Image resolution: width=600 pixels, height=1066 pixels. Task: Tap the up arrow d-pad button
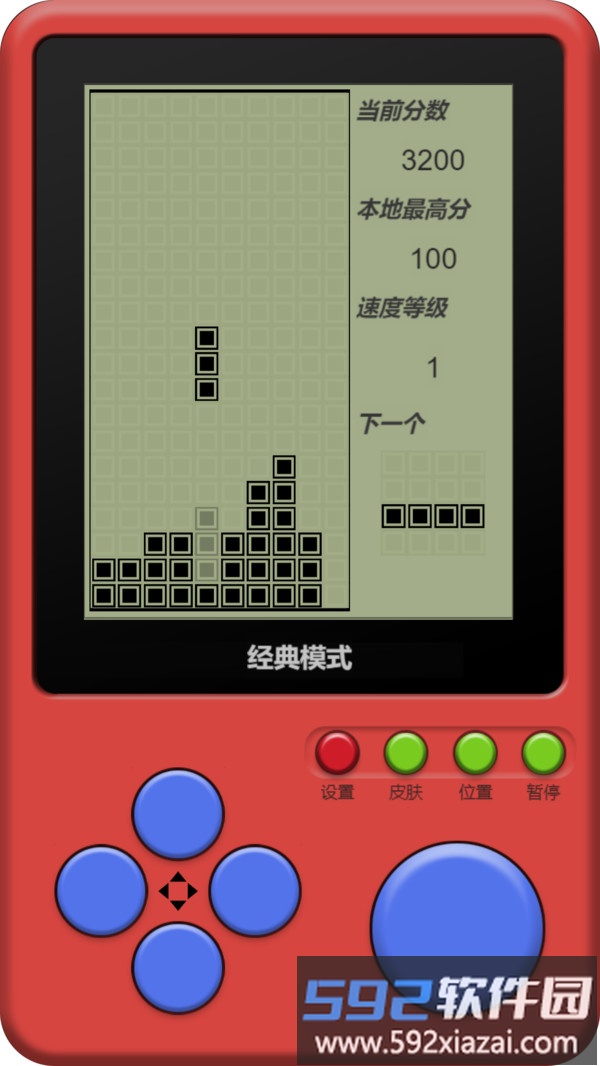(178, 813)
